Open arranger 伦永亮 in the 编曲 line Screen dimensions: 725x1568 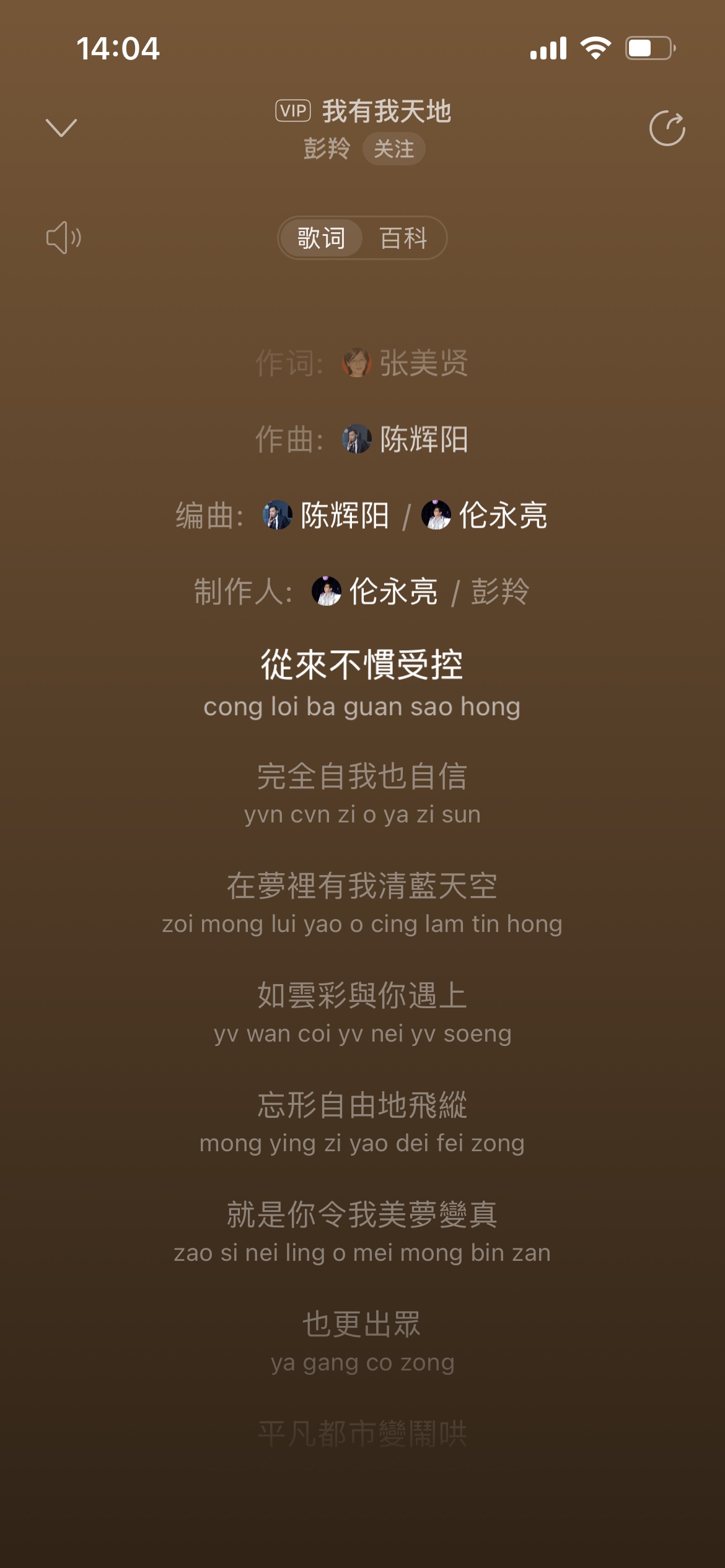(x=485, y=515)
